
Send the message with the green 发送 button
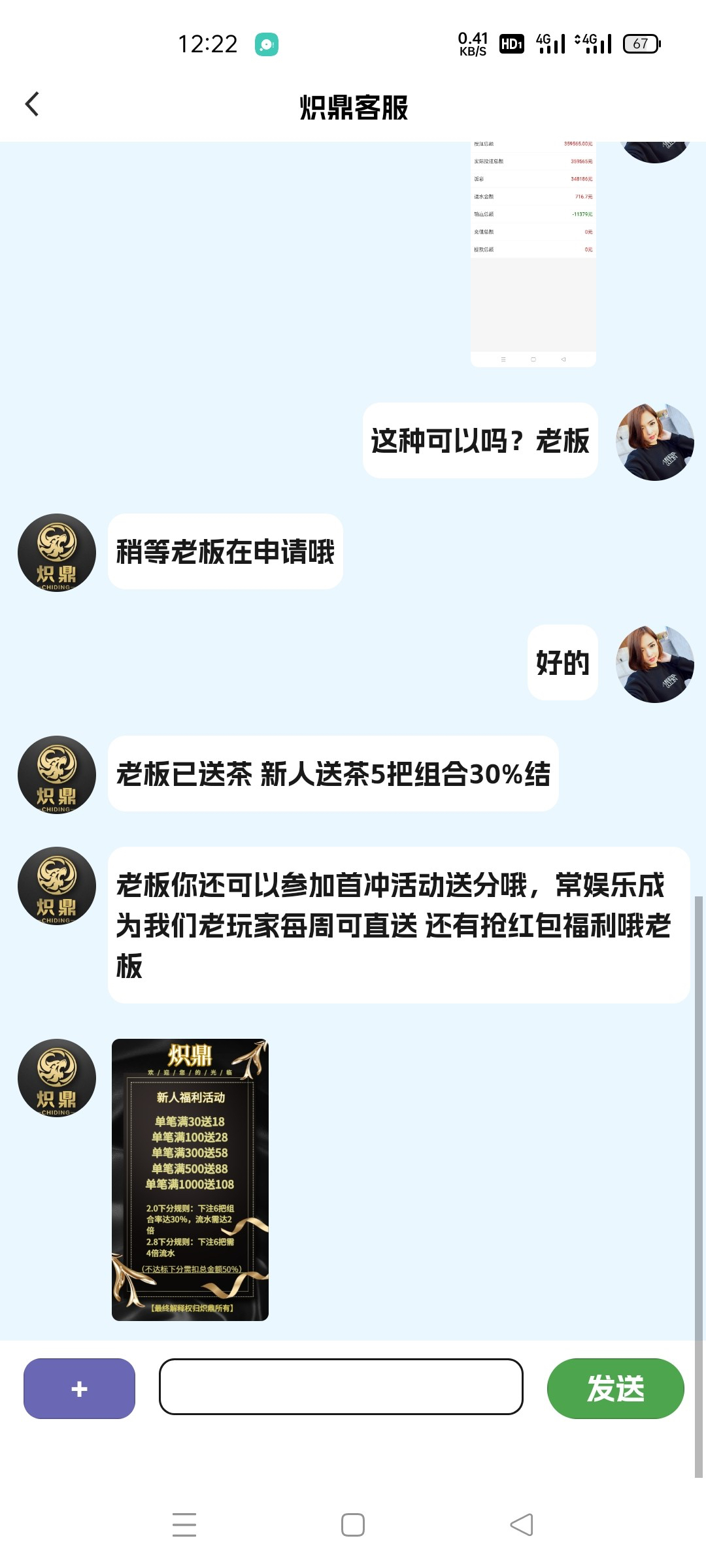point(615,1388)
